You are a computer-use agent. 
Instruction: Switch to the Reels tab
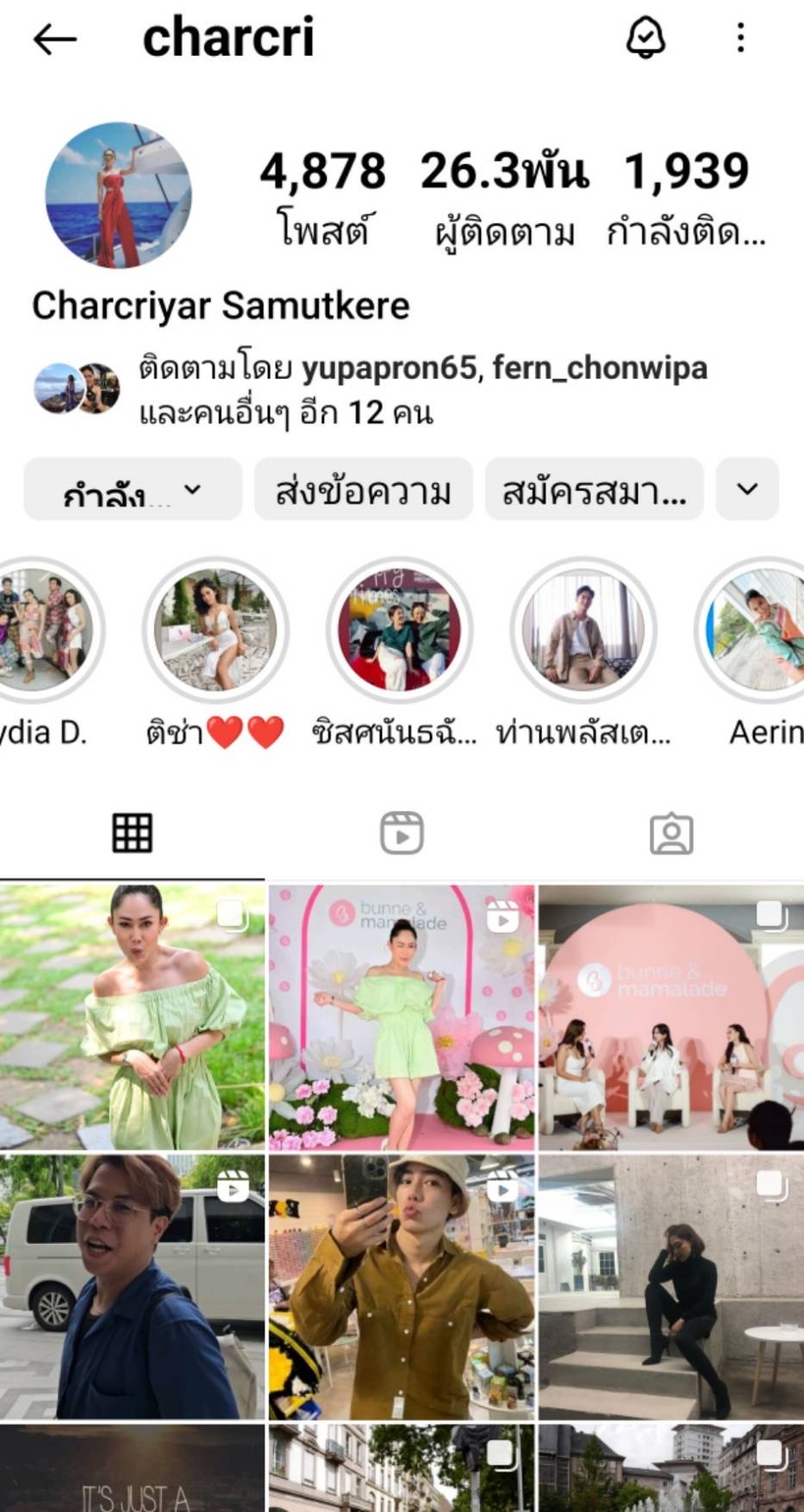[402, 833]
